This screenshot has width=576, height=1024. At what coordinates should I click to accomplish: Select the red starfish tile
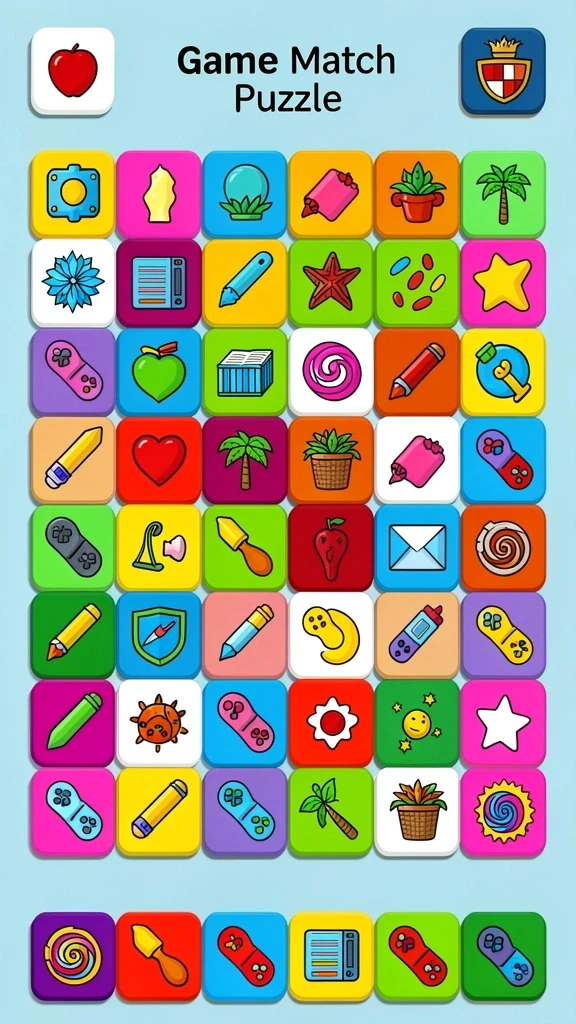coord(331,283)
